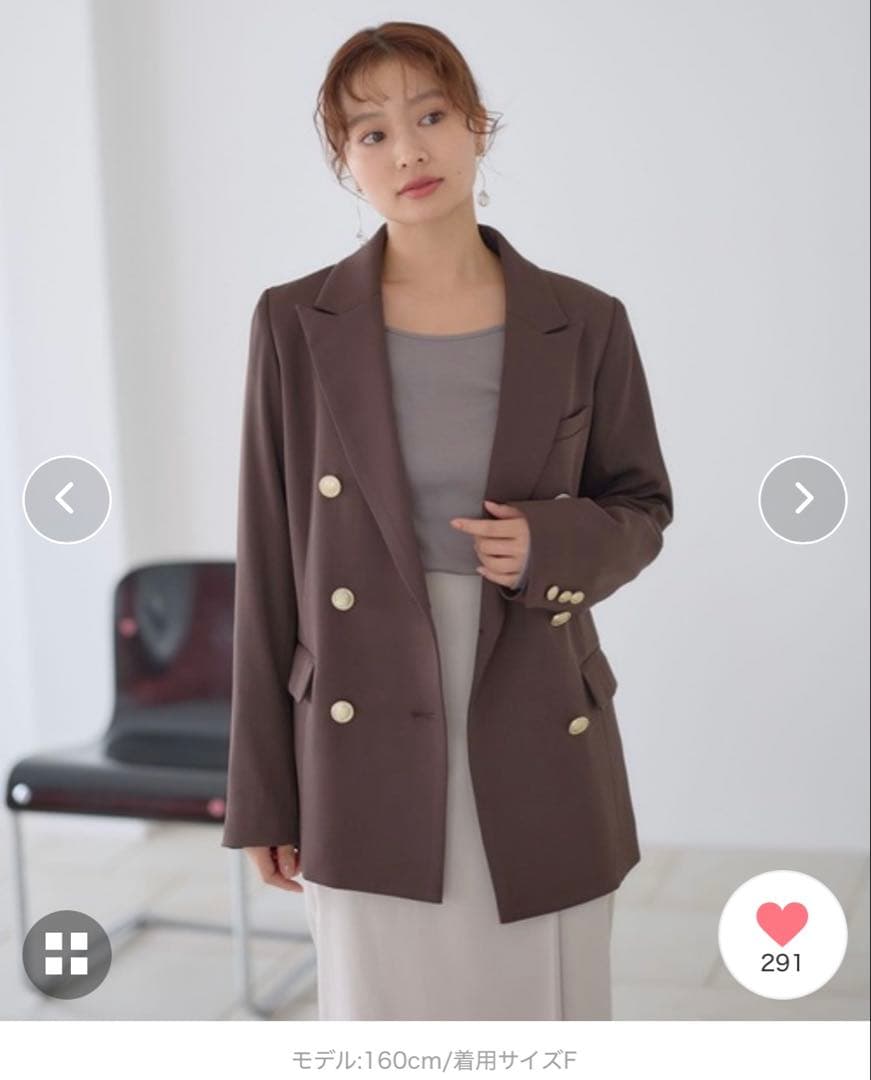
Task: Open the photo grid view
Action: point(66,953)
